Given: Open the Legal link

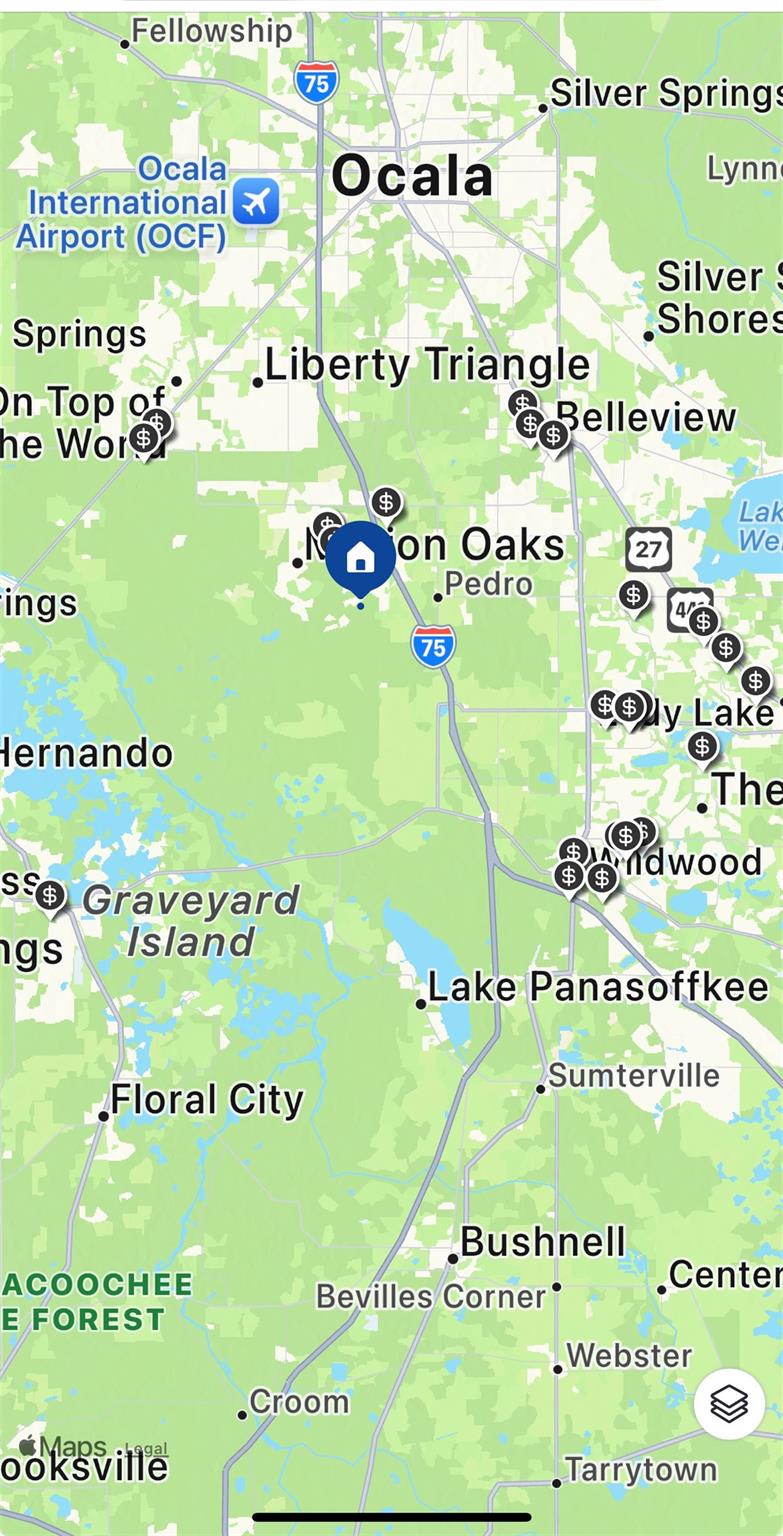Looking at the screenshot, I should [x=146, y=1449].
